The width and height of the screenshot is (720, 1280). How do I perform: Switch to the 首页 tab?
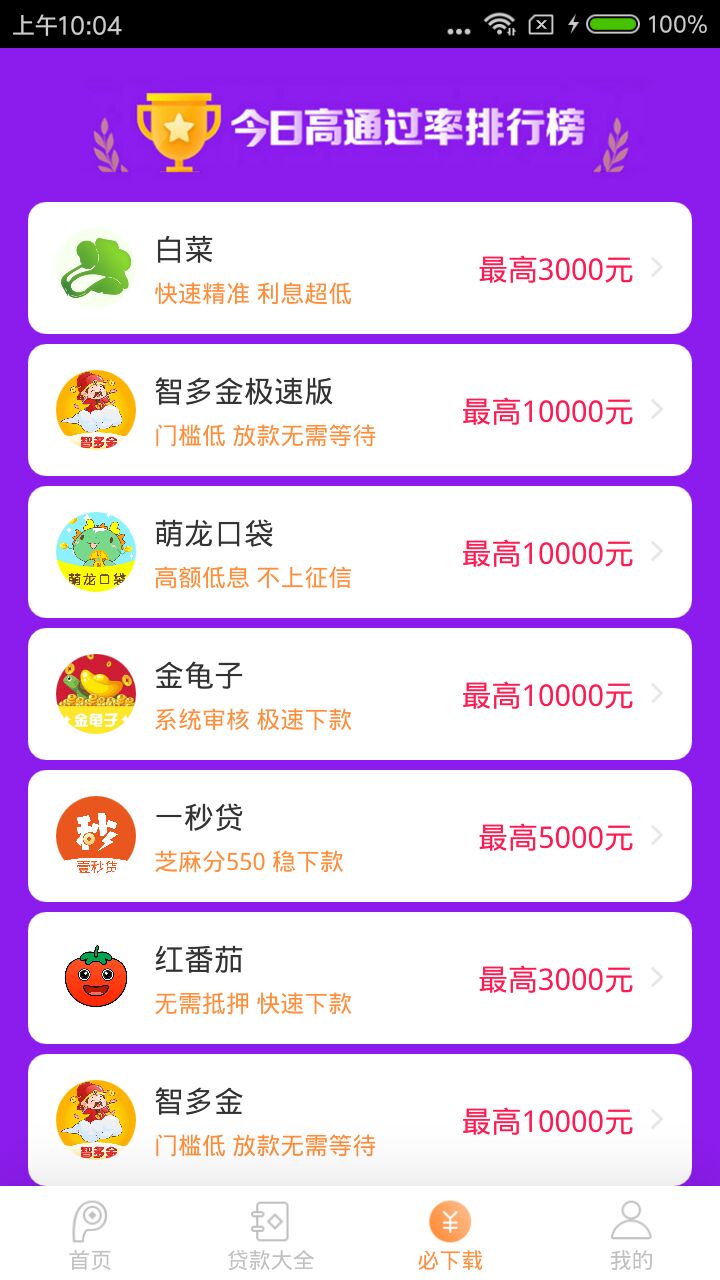90,1234
